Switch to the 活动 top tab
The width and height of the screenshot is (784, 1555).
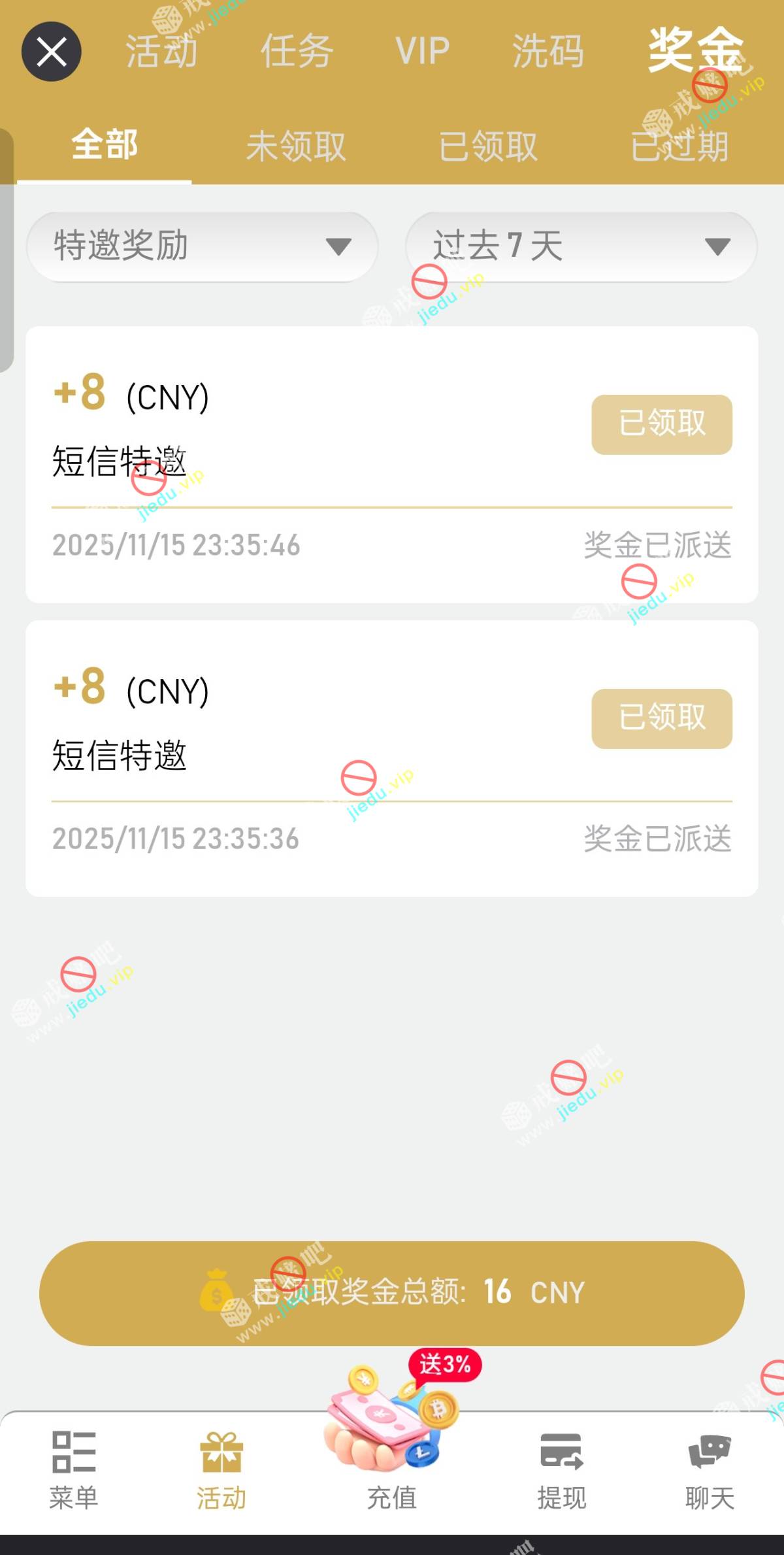pyautogui.click(x=161, y=51)
